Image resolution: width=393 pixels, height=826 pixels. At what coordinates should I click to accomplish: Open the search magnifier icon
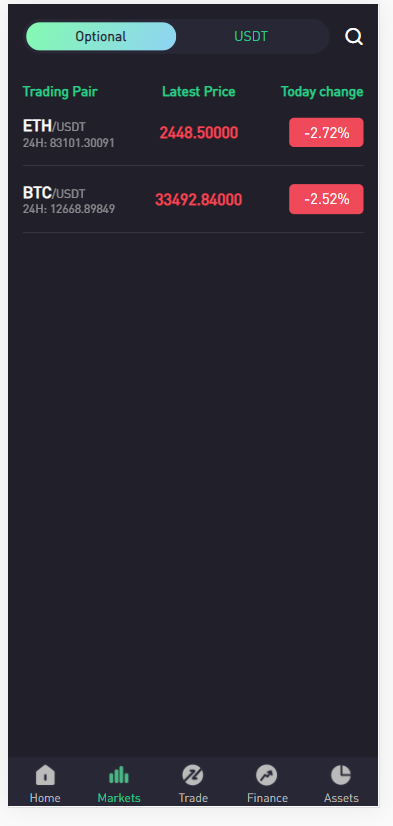tap(354, 37)
